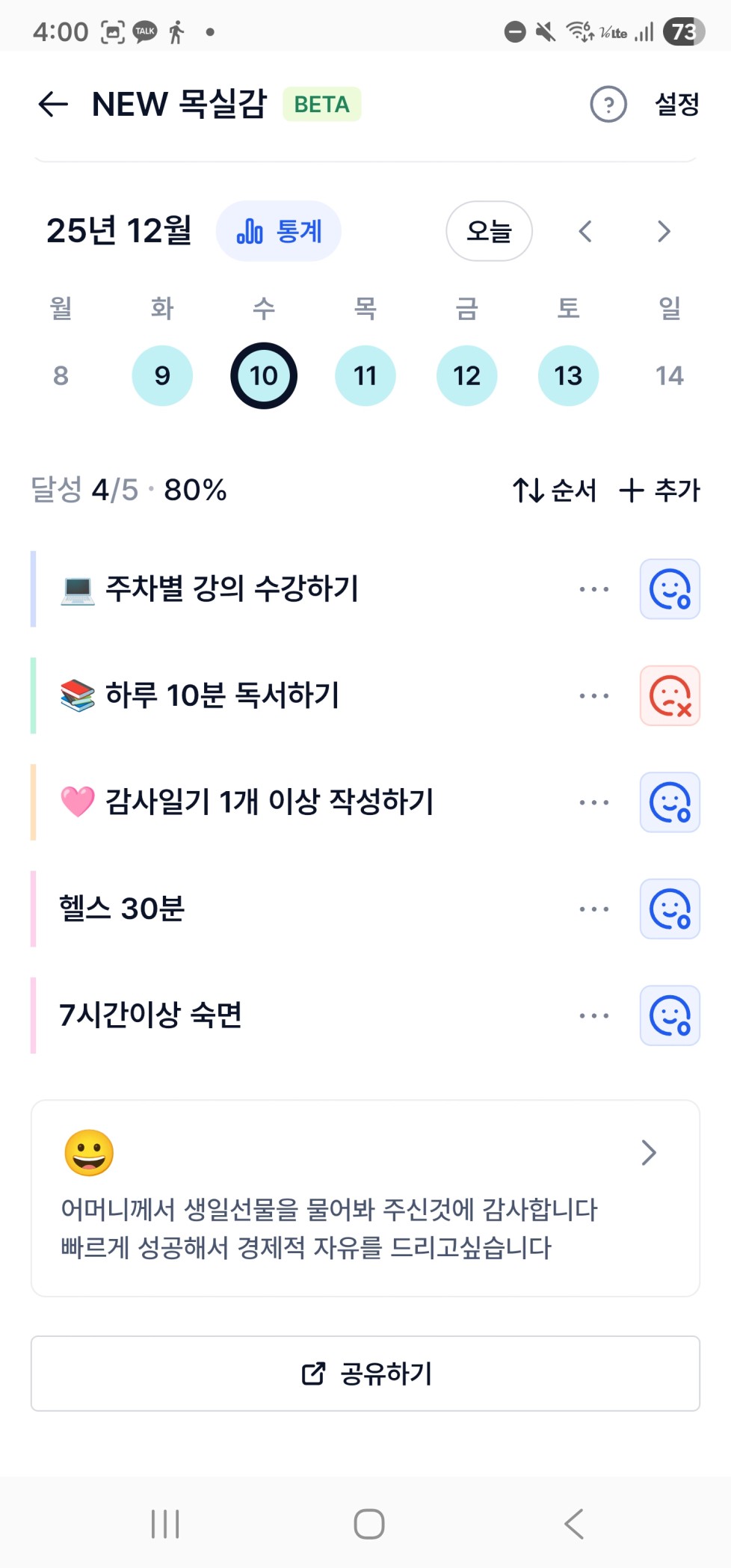The image size is (731, 1568).
Task: Go back from NEW 목실감 screen
Action: [53, 104]
